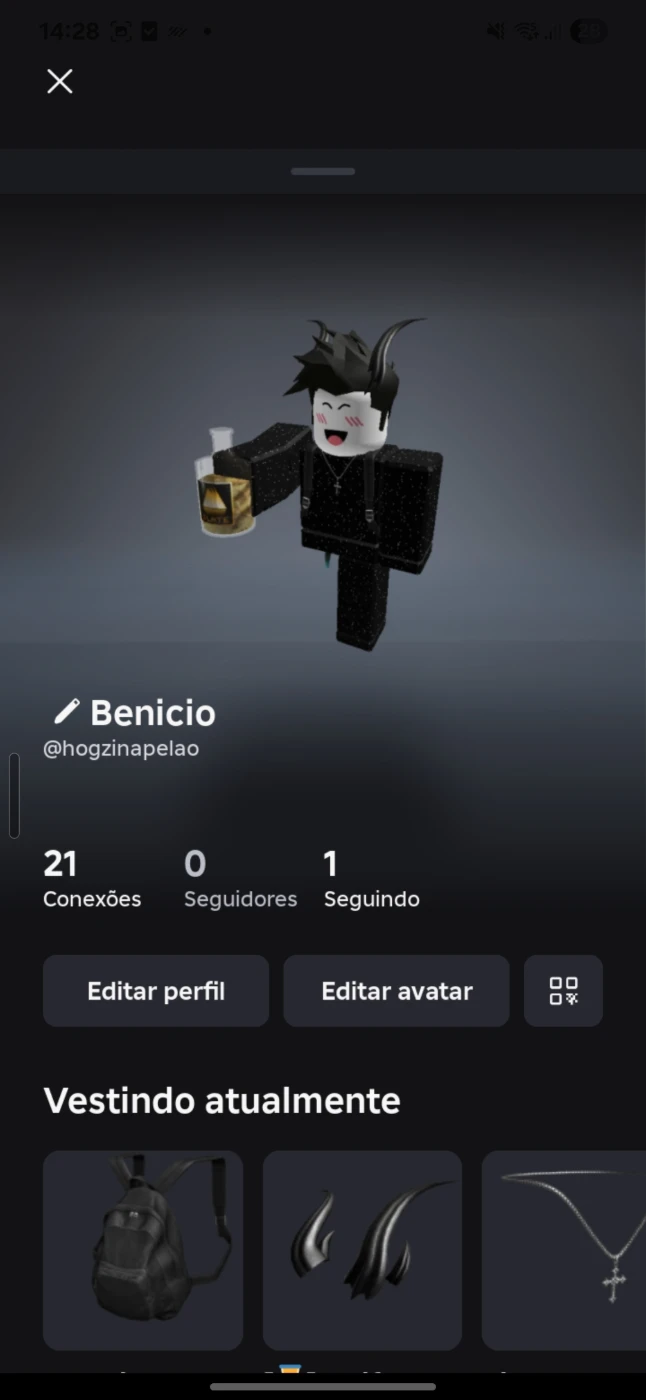646x1400 pixels.
Task: Open the black horns item
Action: [362, 1249]
